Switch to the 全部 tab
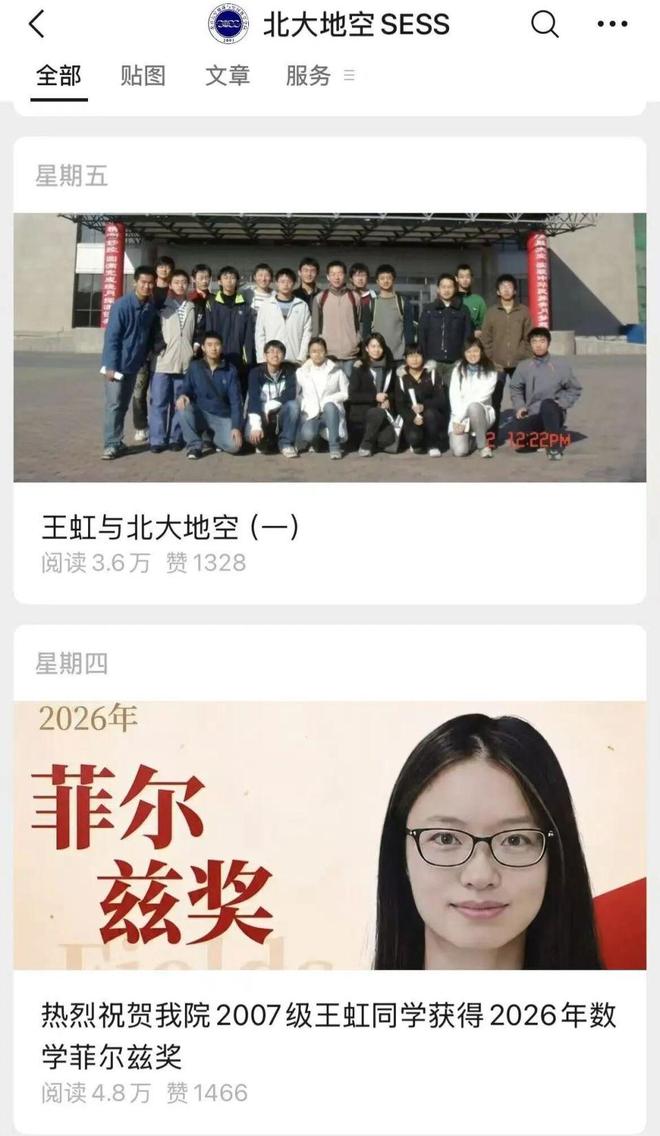This screenshot has width=660, height=1136. click(59, 75)
